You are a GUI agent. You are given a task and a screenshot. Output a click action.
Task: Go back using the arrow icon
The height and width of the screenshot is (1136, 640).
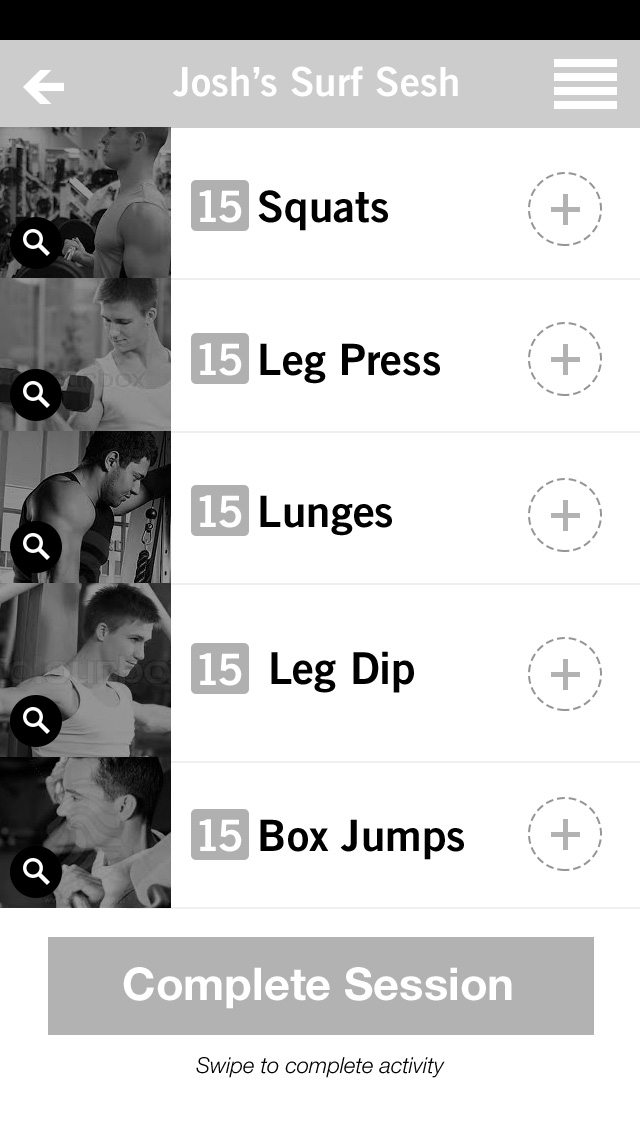tap(44, 87)
